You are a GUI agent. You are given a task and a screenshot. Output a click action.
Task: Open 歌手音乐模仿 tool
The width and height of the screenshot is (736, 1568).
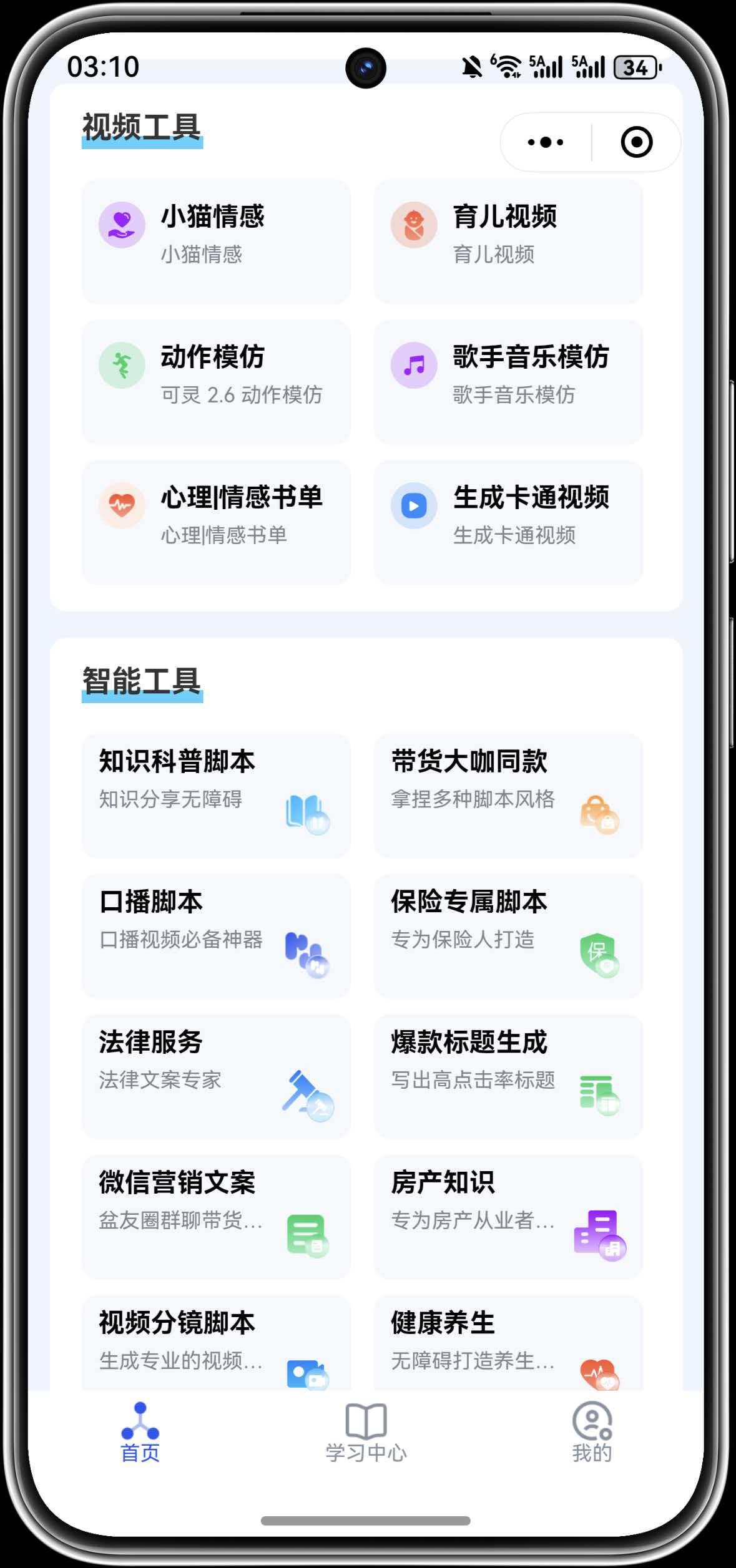(x=508, y=382)
